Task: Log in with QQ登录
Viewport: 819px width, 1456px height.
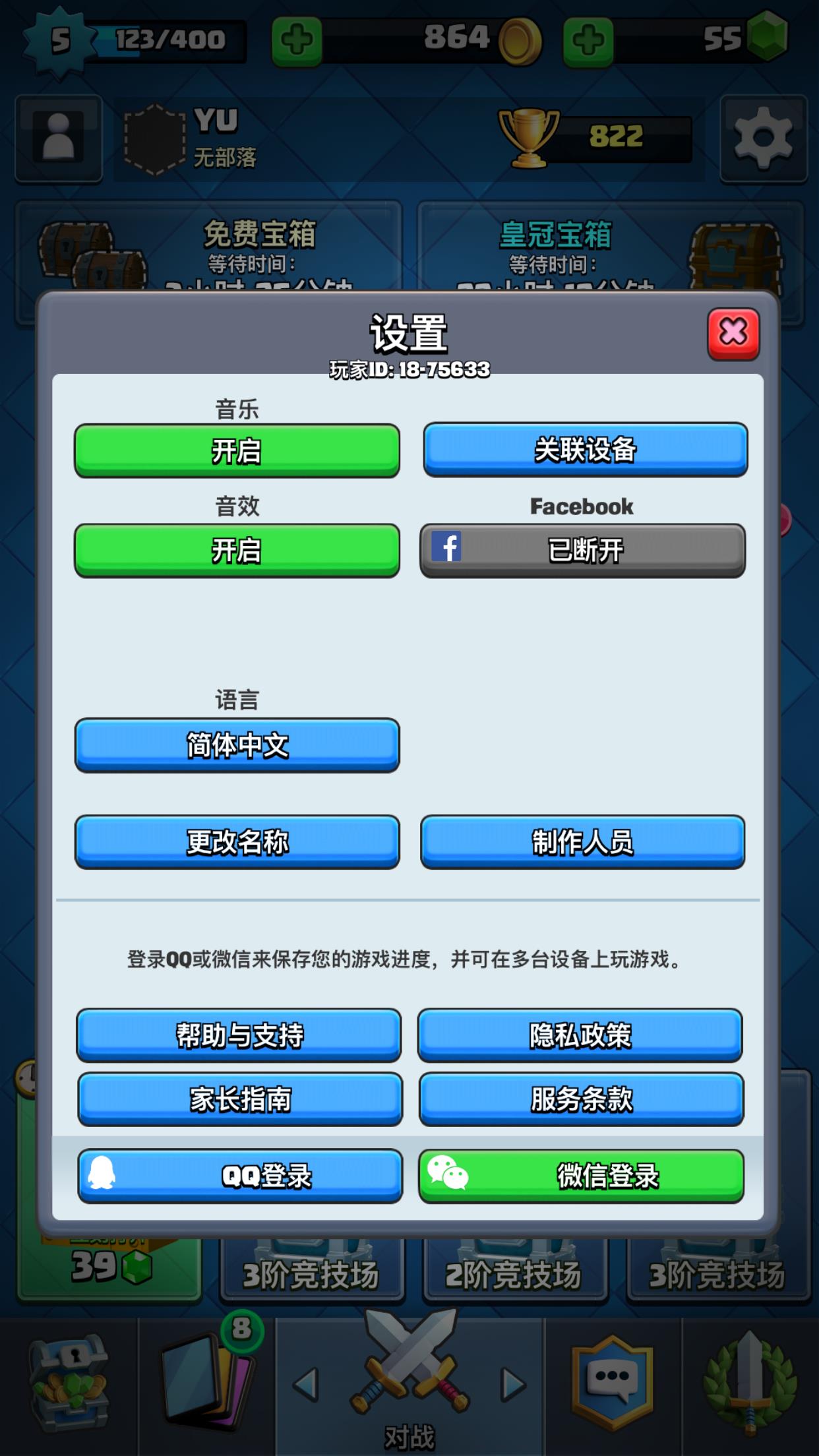Action: (240, 1175)
